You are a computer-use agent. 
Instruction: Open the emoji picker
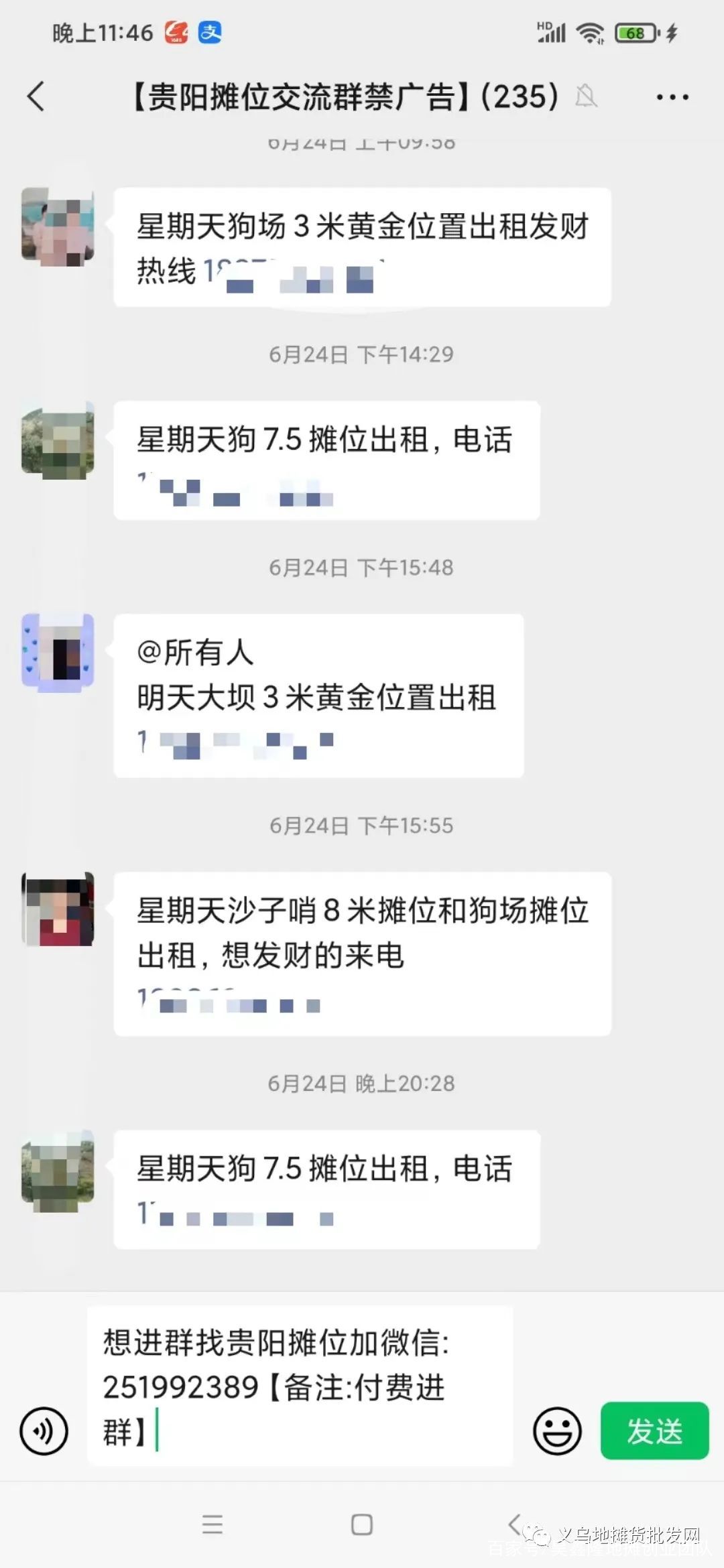557,1431
